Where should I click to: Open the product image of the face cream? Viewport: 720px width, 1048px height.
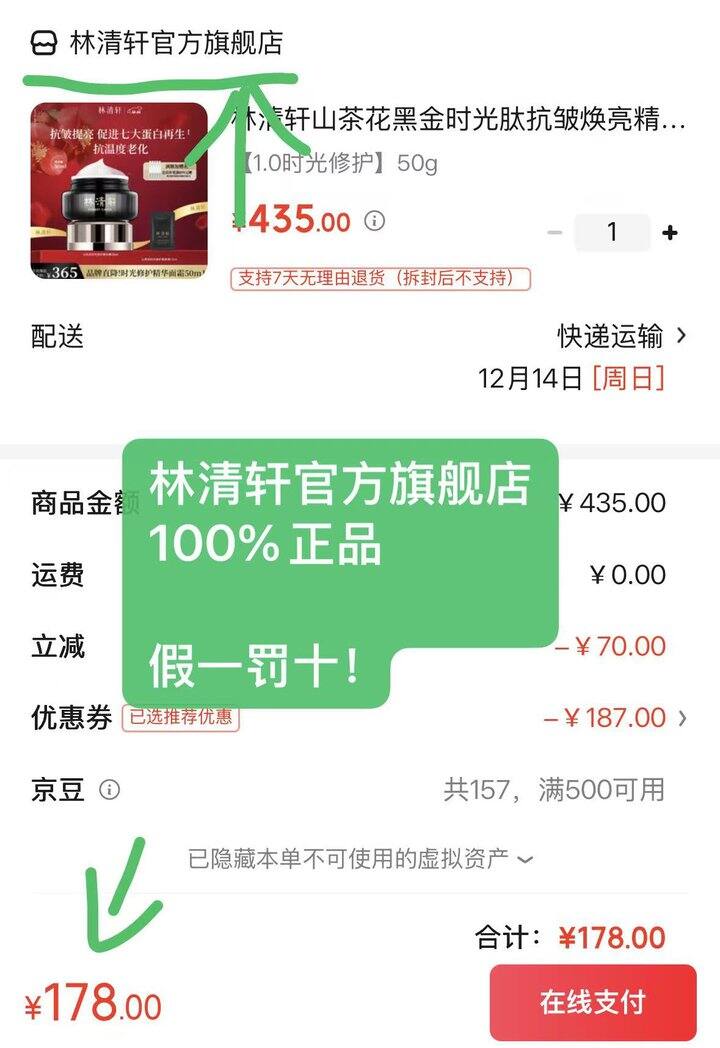click(119, 190)
